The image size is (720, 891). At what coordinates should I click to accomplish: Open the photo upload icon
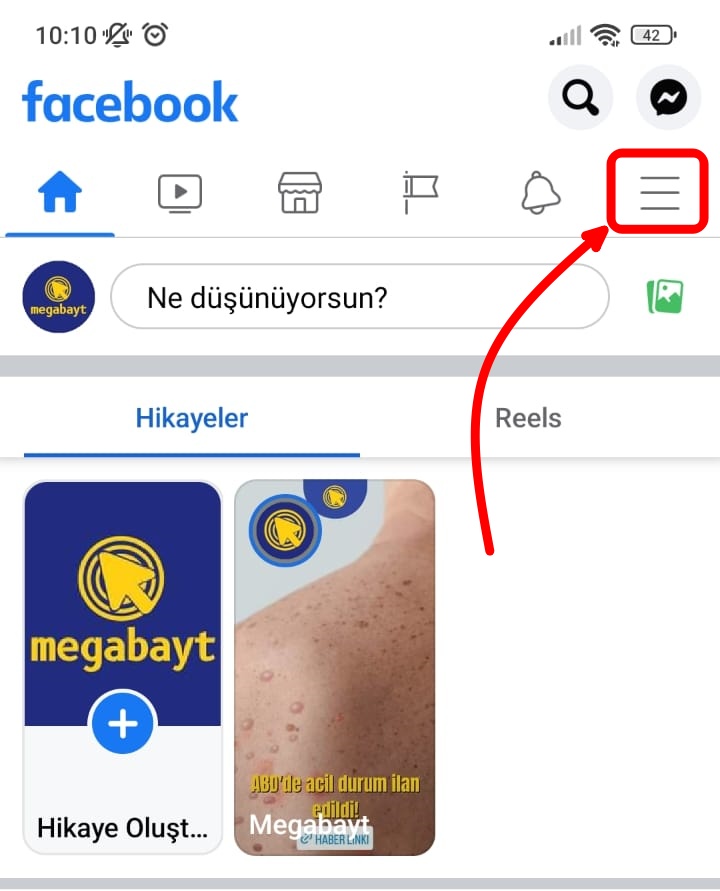tap(664, 297)
